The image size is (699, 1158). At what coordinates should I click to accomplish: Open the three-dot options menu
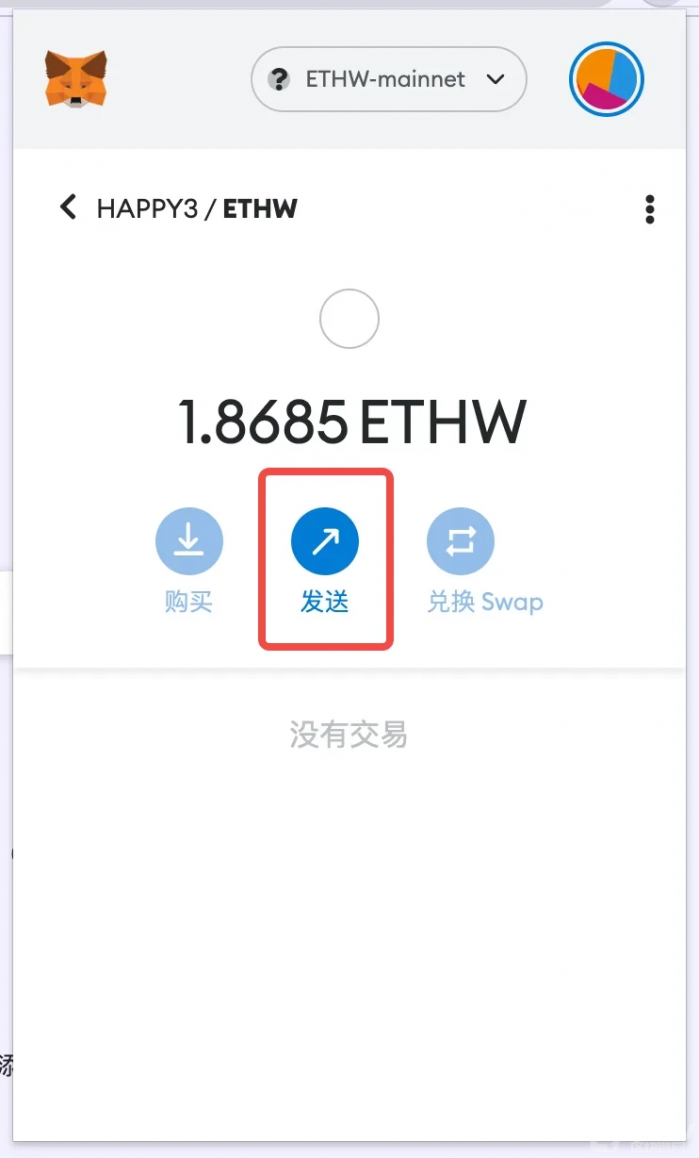coord(650,209)
